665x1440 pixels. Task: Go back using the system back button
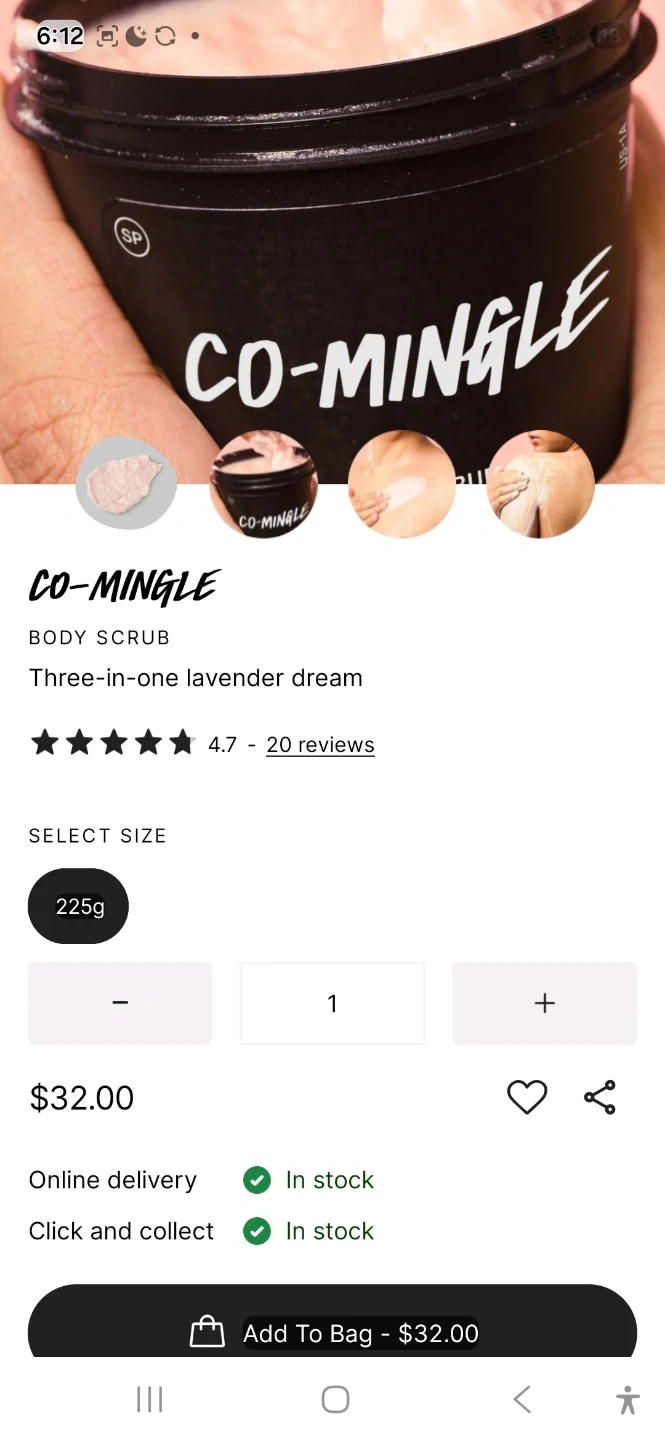click(x=521, y=1400)
